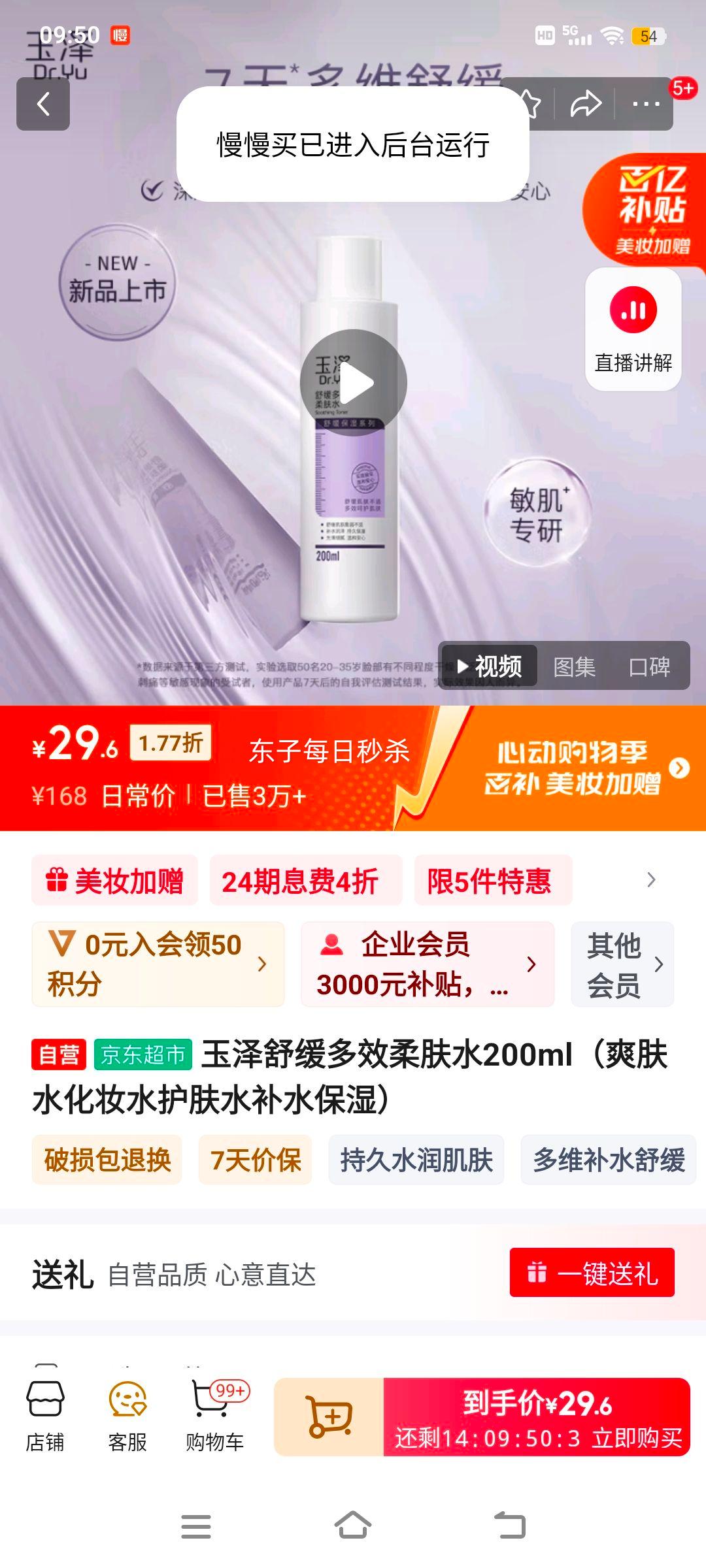706x1568 pixels.
Task: Share this product via the arrow icon
Action: (585, 104)
